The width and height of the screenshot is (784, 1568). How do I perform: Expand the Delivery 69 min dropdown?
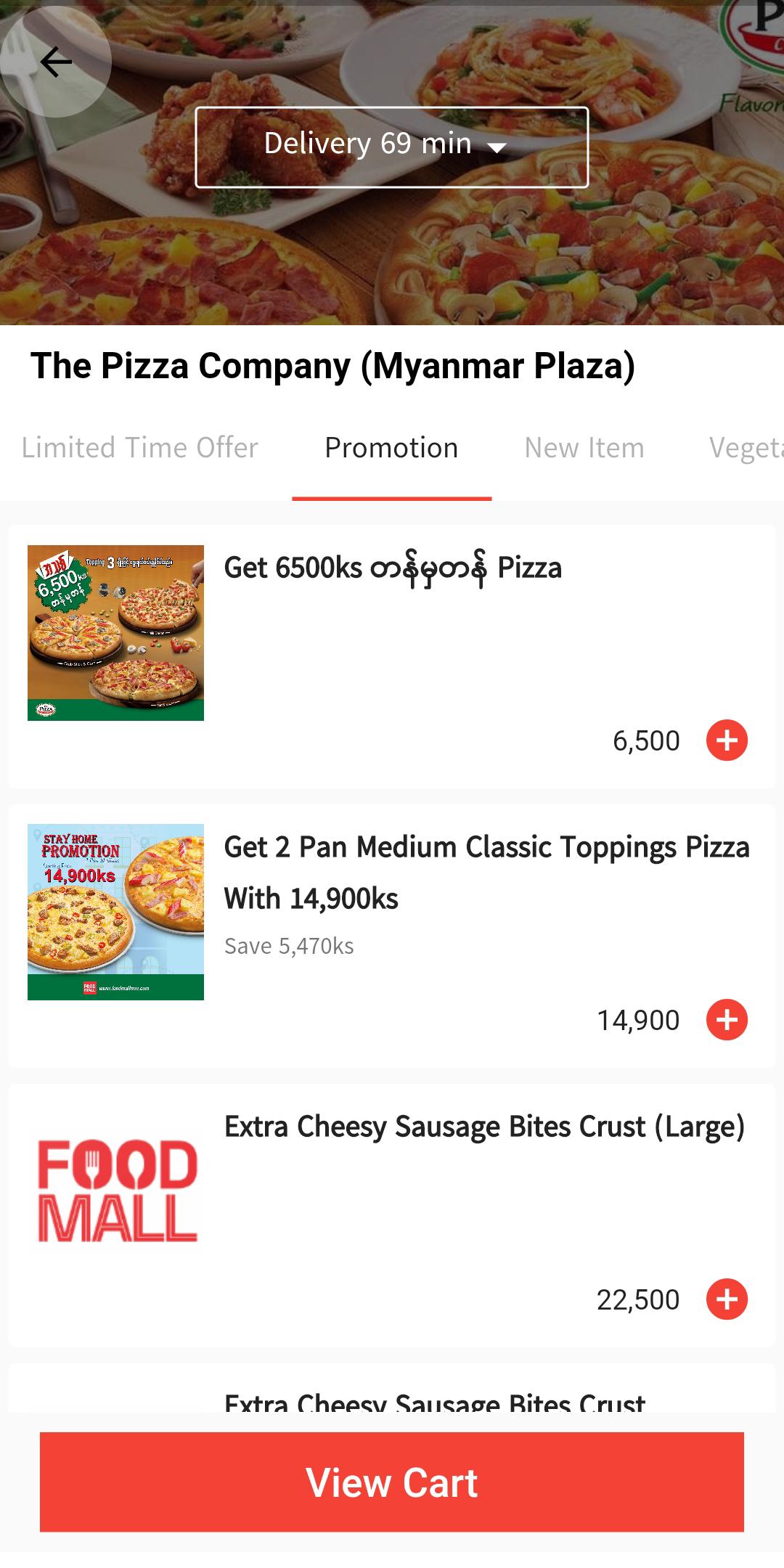click(391, 147)
